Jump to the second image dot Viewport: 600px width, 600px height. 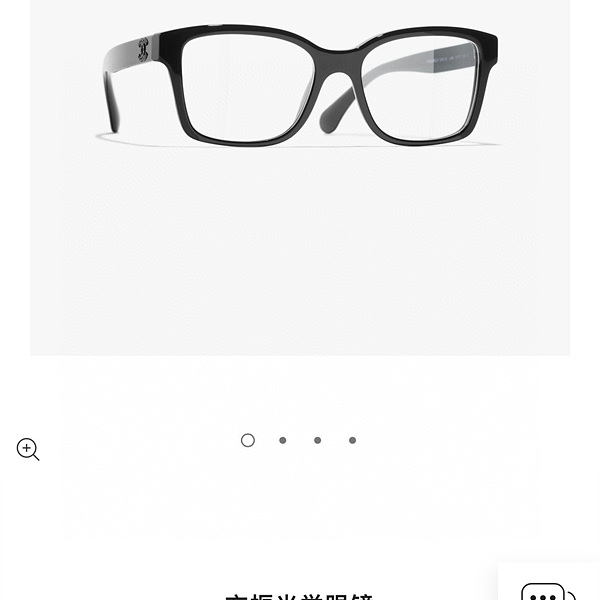click(x=283, y=440)
